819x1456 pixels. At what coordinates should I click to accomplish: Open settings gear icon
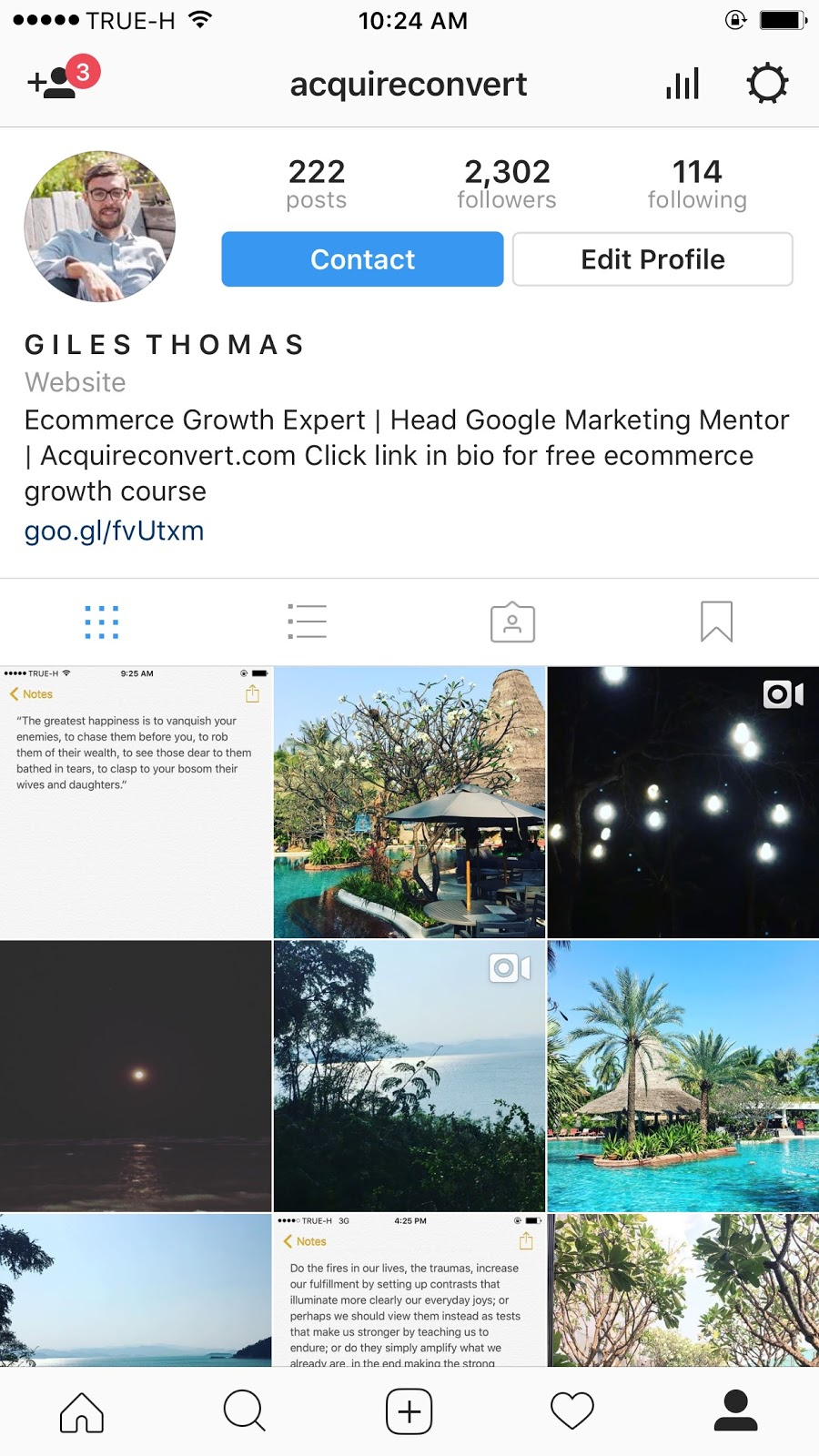tap(767, 84)
